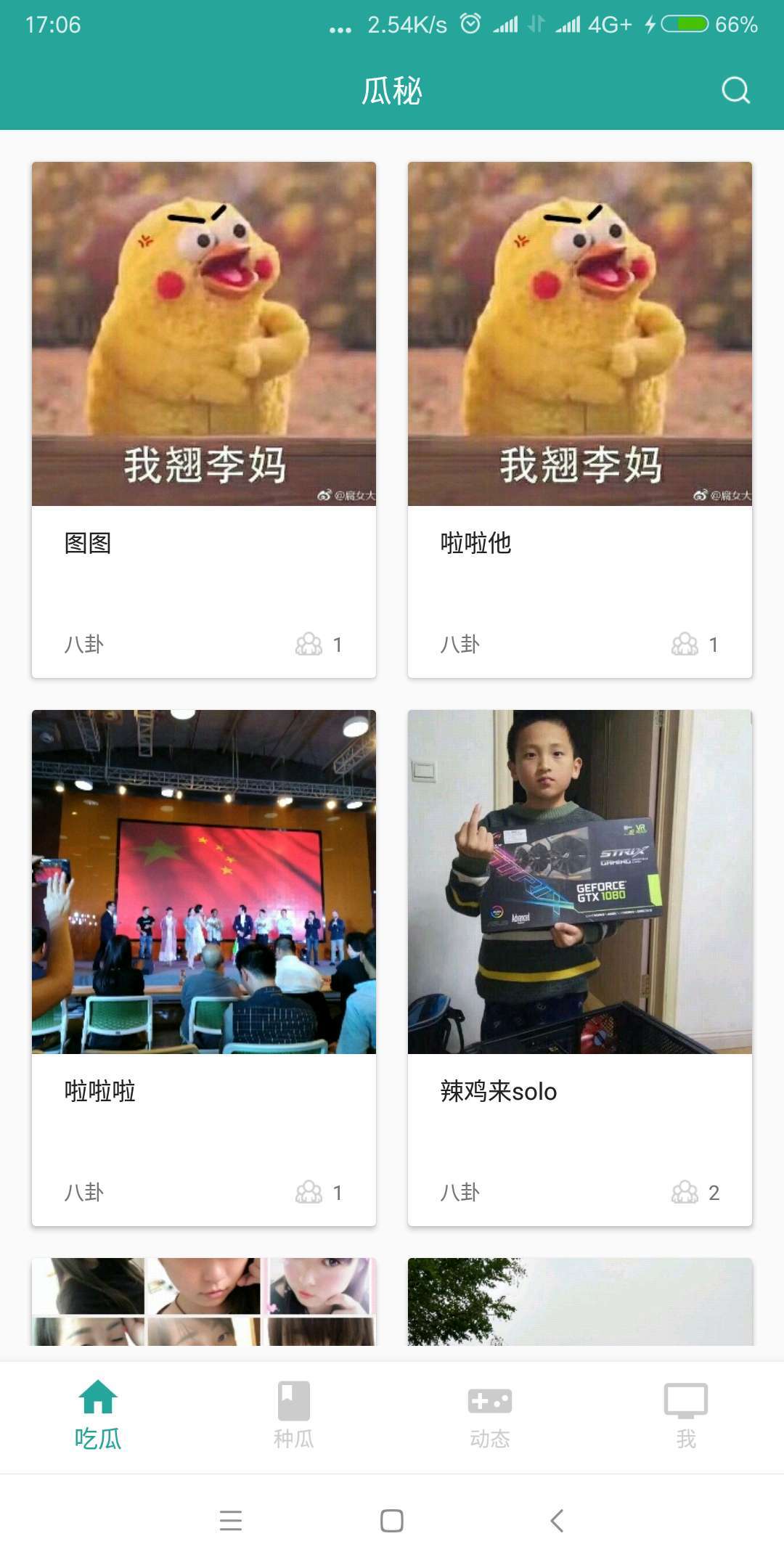Tap the system home button
This screenshot has width=784, height=1568.
point(392,1520)
